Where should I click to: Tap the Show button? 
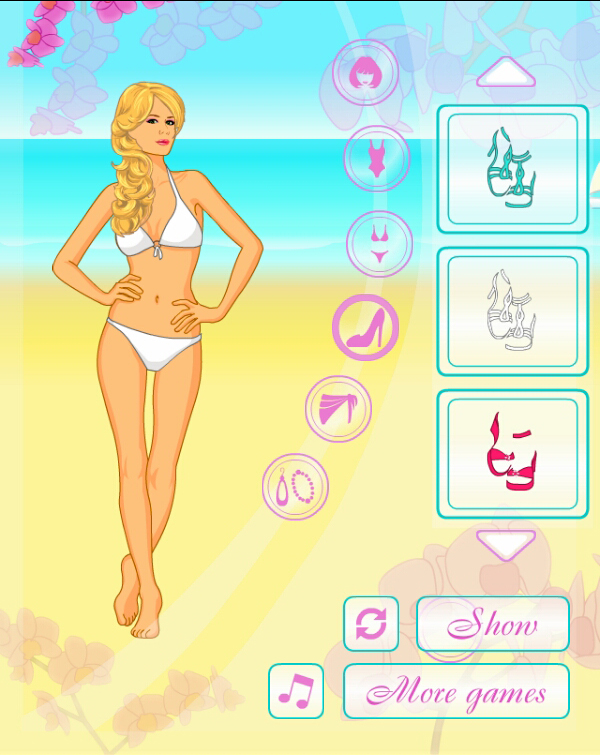(493, 624)
